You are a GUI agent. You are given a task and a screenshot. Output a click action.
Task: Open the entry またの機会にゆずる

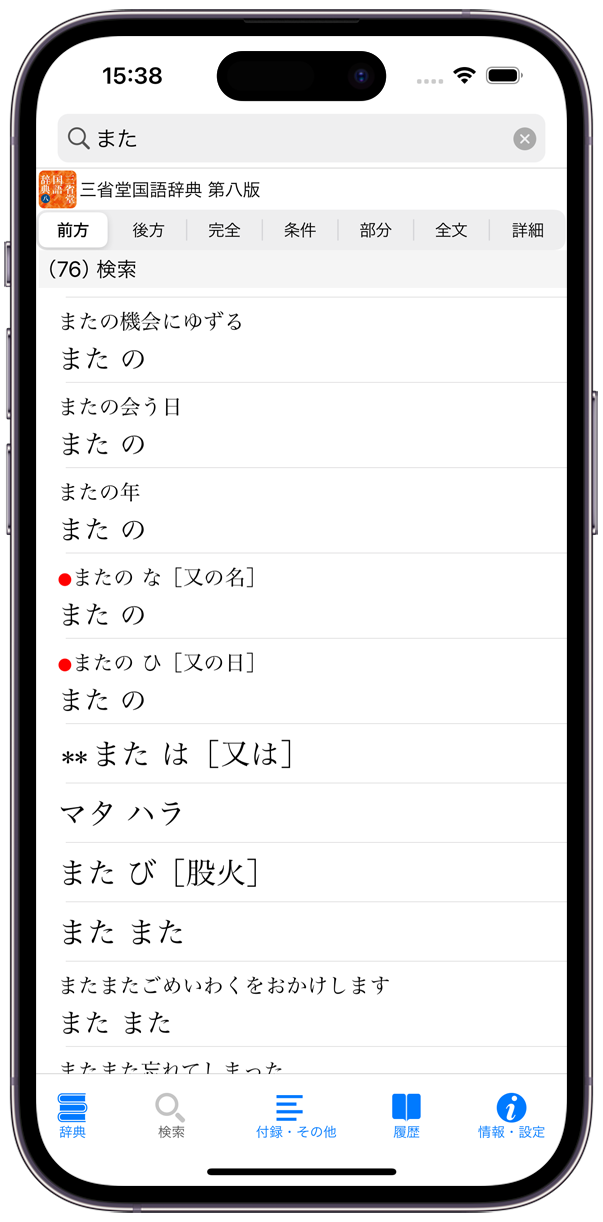[300, 340]
